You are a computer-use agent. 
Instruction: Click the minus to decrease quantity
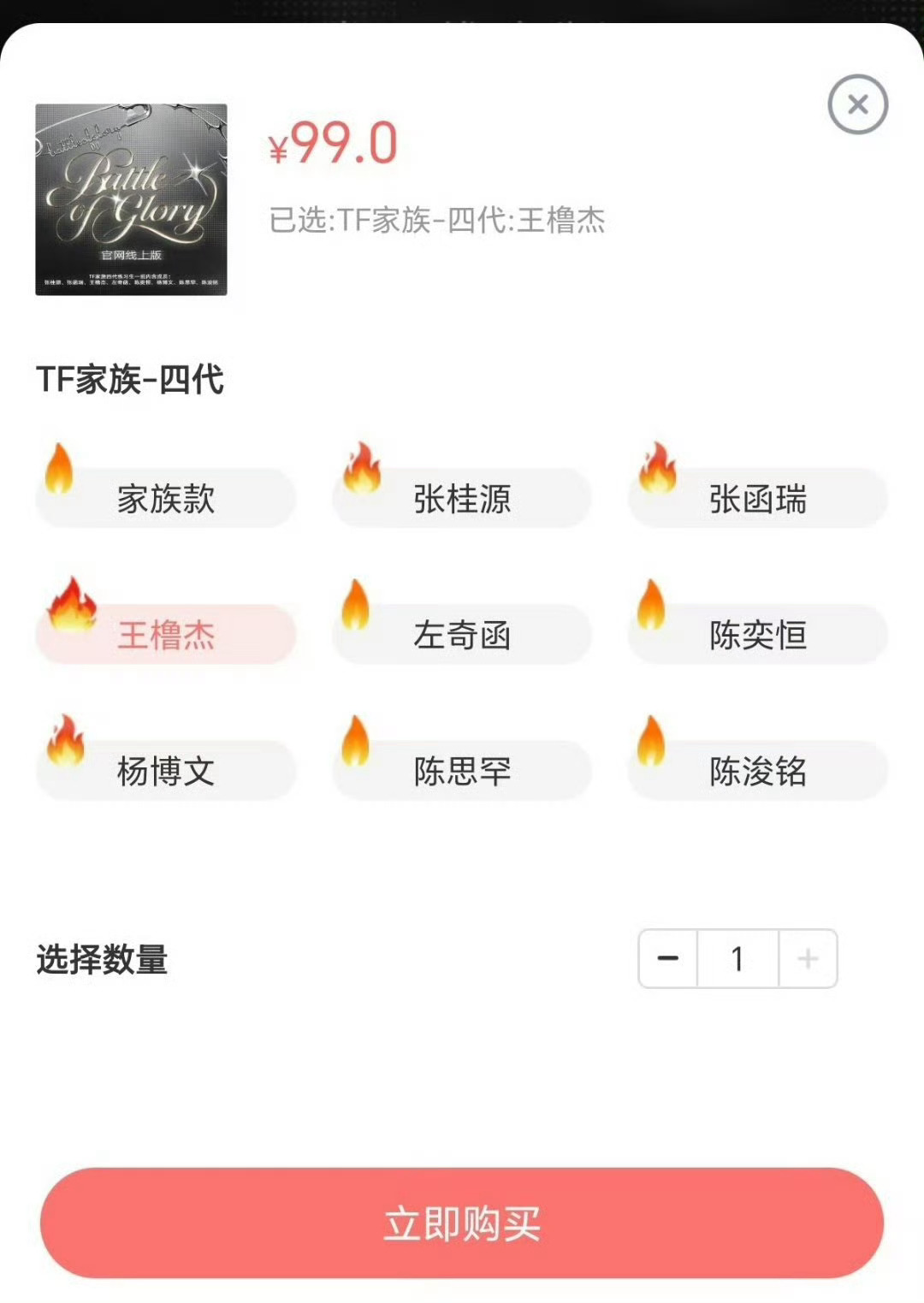pyautogui.click(x=666, y=957)
